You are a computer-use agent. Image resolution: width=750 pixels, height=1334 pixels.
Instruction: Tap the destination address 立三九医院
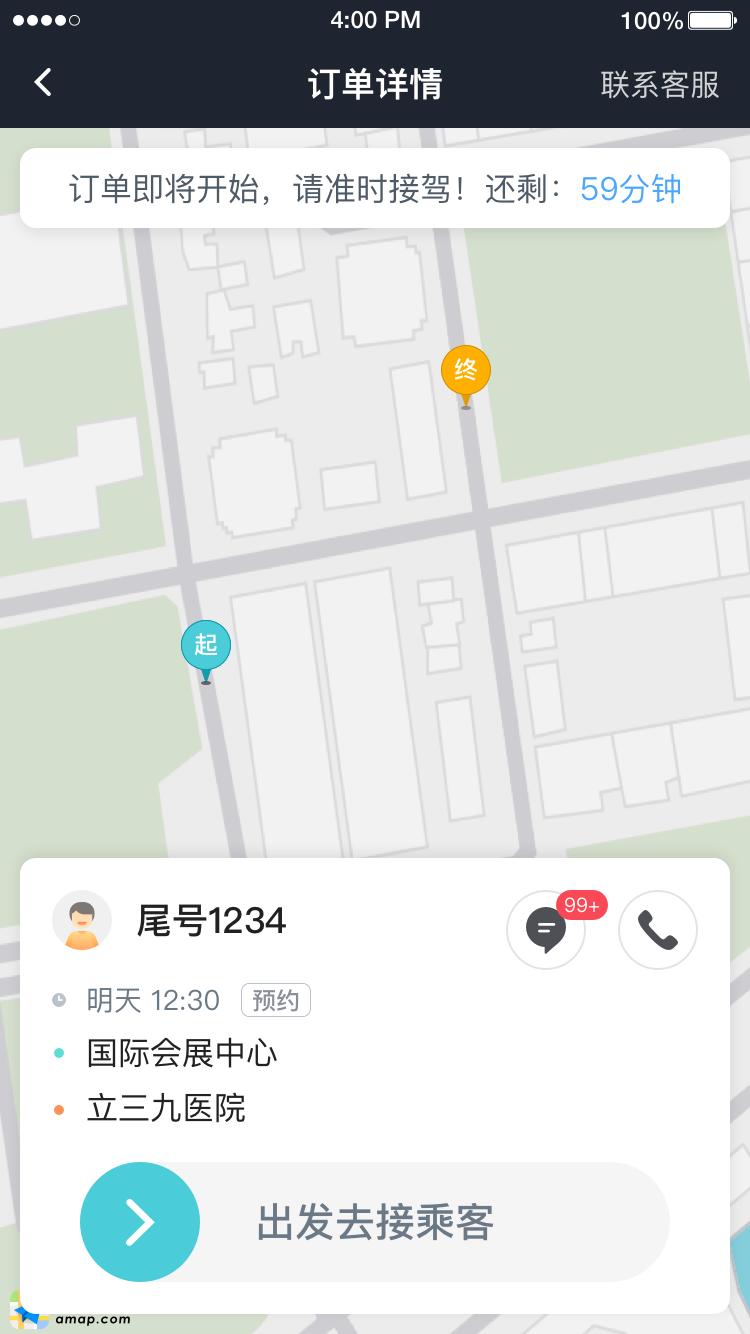tap(166, 1109)
